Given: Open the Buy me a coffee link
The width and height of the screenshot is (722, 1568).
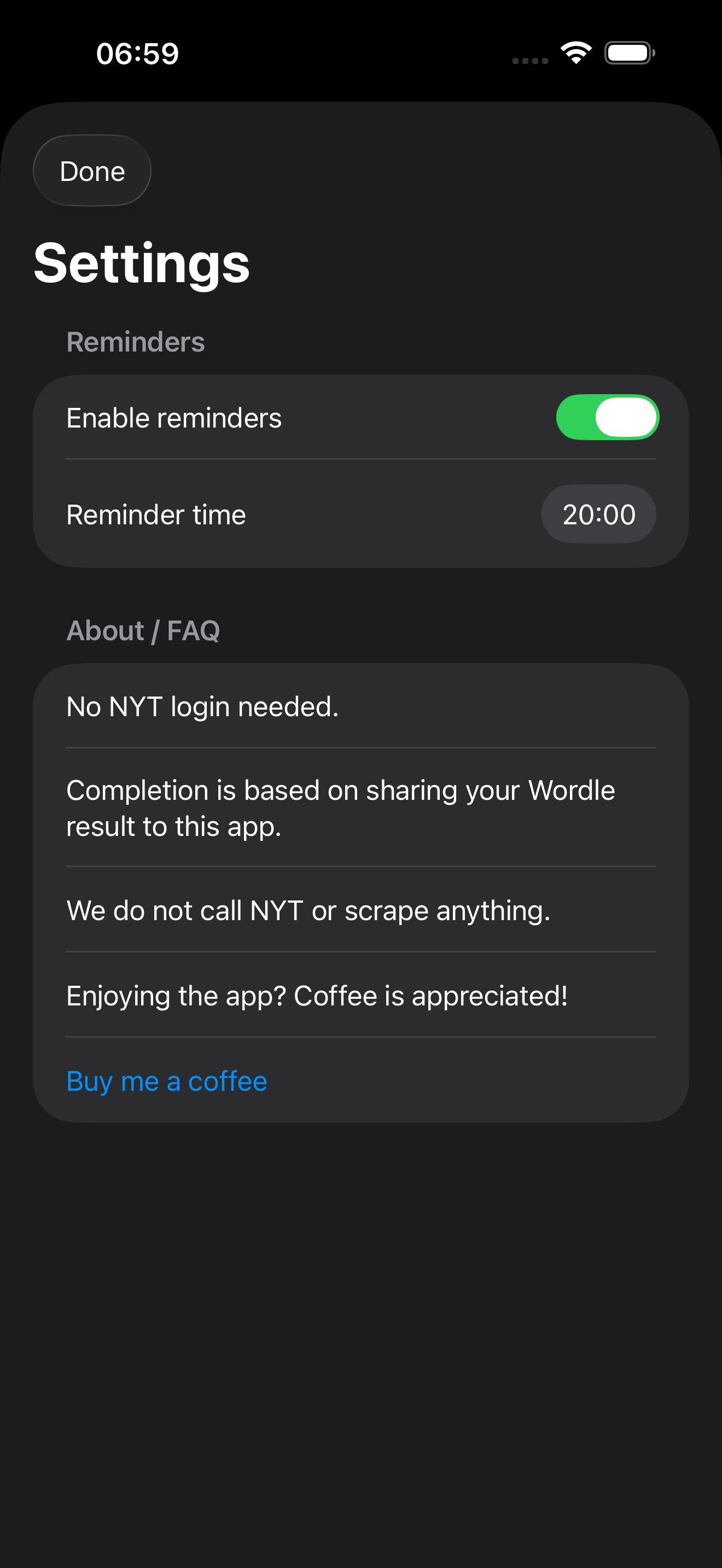Looking at the screenshot, I should 166,1081.
